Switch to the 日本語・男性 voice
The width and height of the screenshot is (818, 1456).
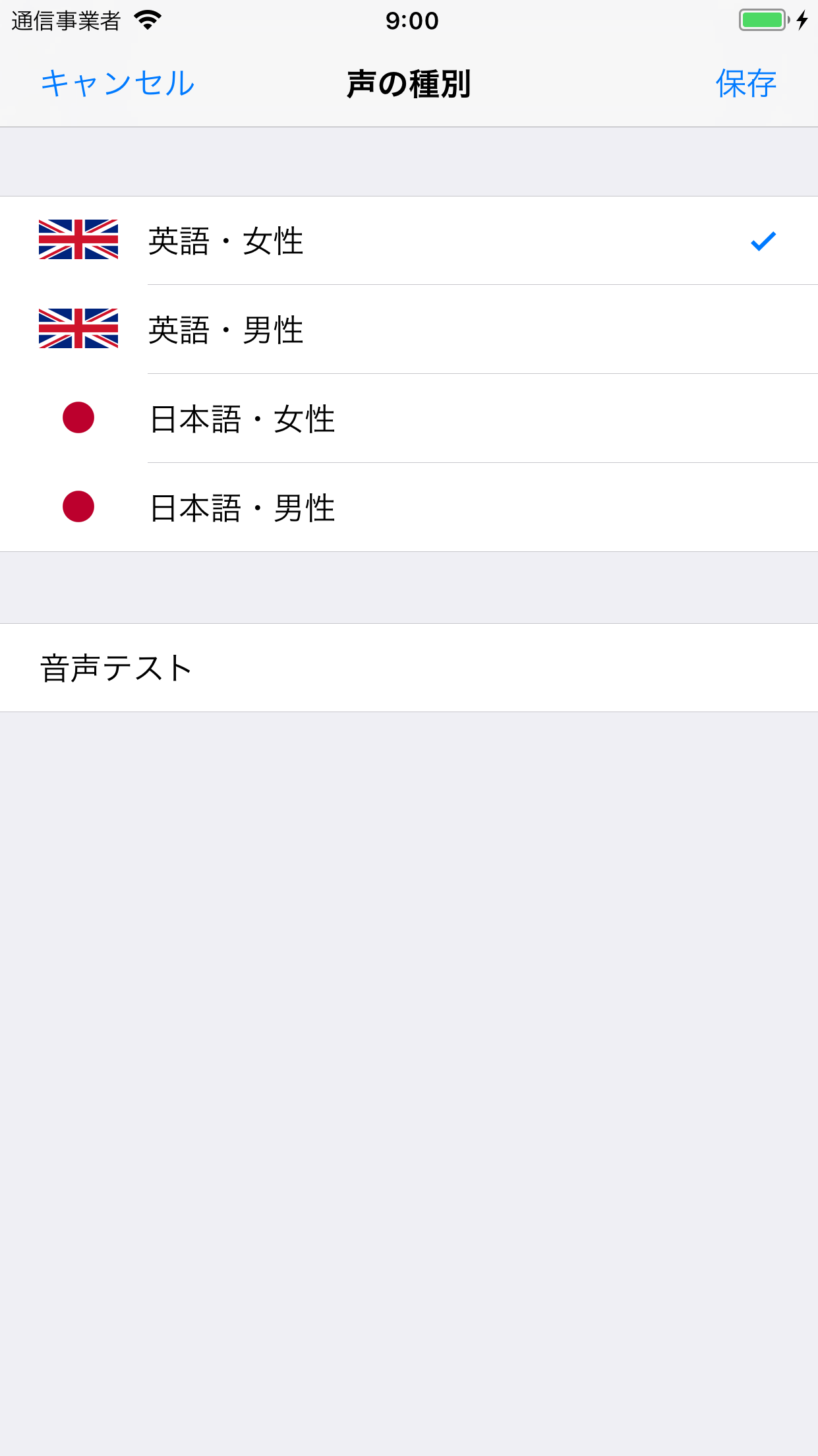[x=409, y=508]
